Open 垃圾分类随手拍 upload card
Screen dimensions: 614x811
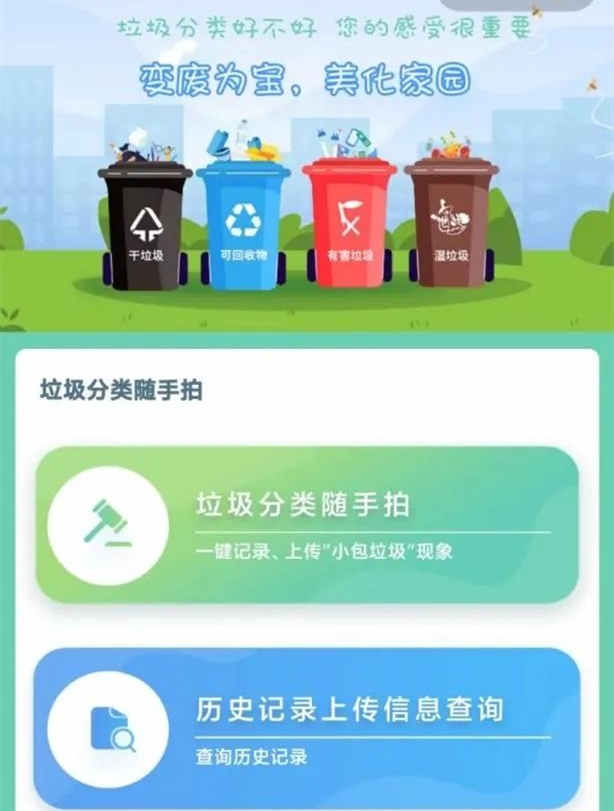(307, 524)
